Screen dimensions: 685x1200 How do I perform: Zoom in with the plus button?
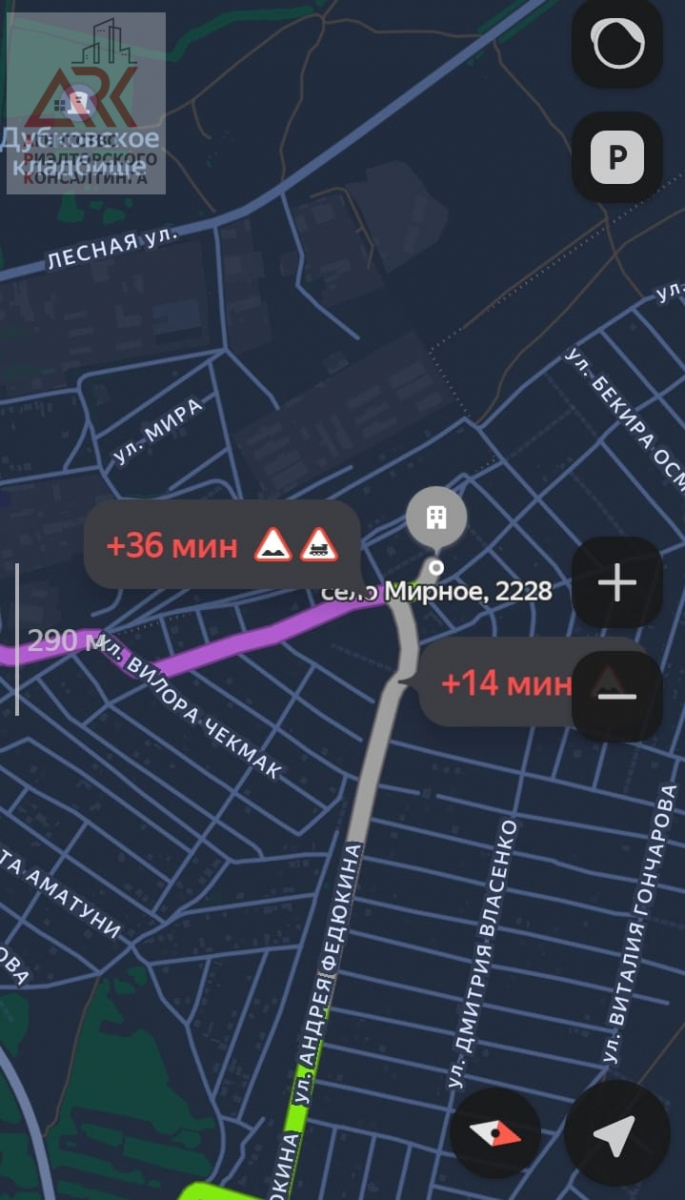click(617, 583)
